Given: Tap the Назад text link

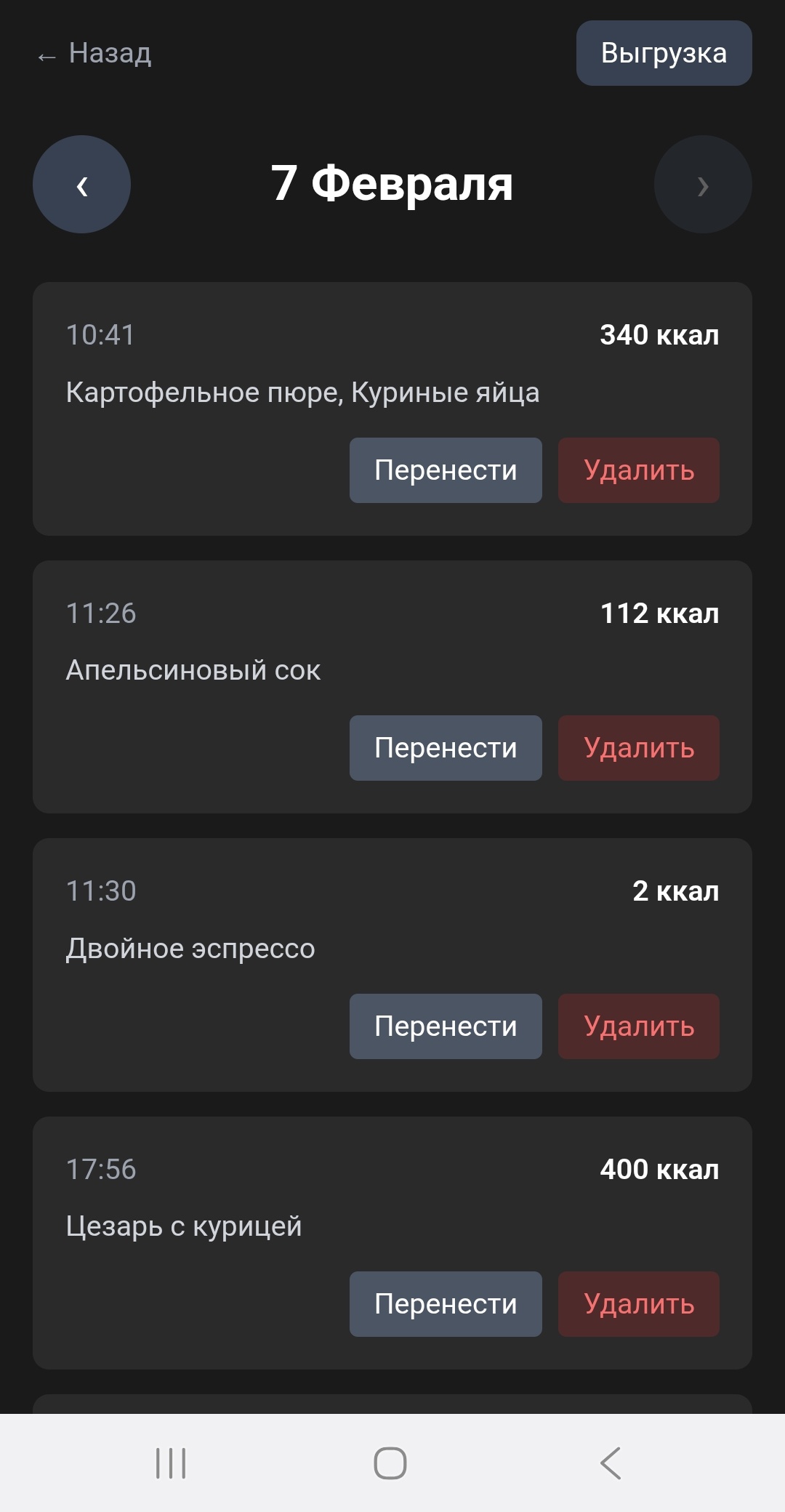Looking at the screenshot, I should [109, 54].
